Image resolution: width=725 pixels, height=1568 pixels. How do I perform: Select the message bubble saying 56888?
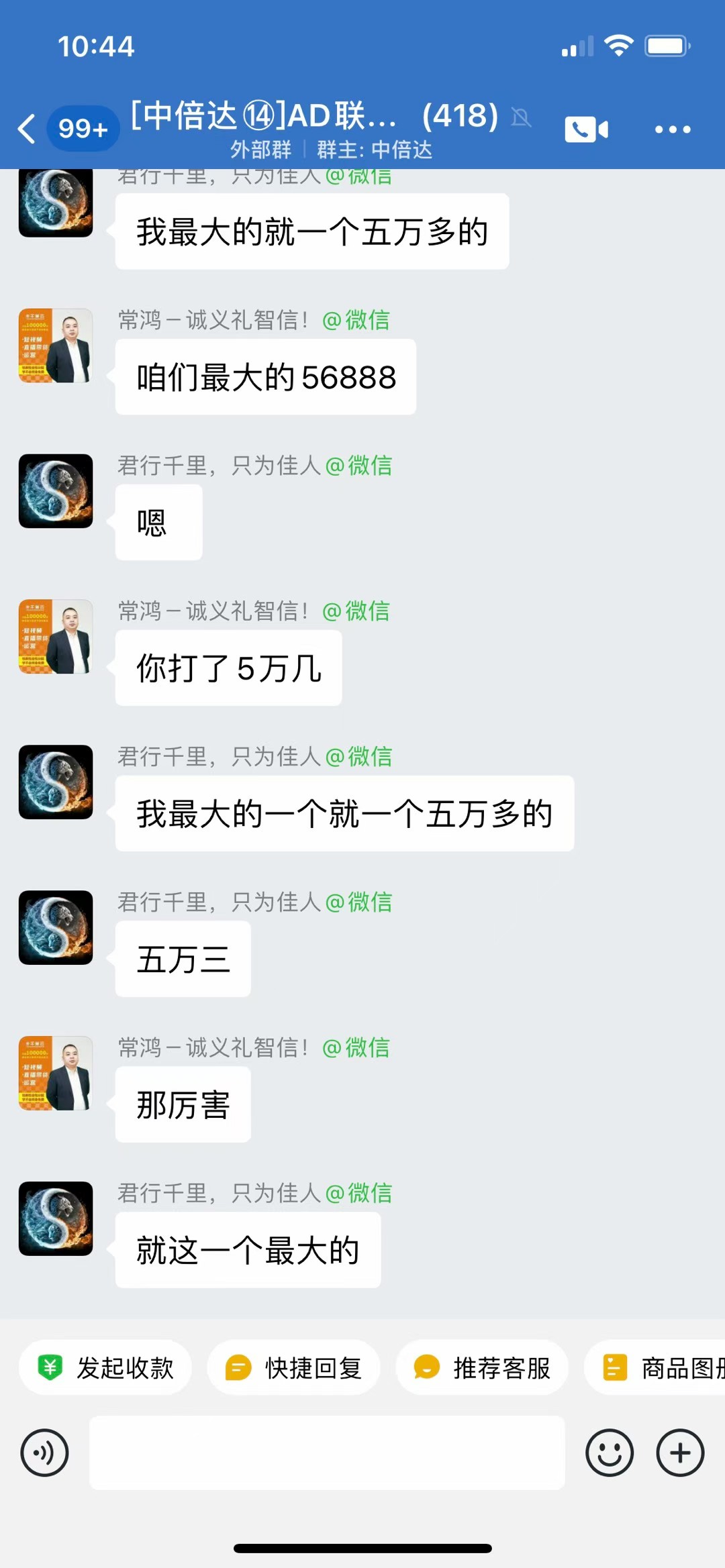pos(265,376)
